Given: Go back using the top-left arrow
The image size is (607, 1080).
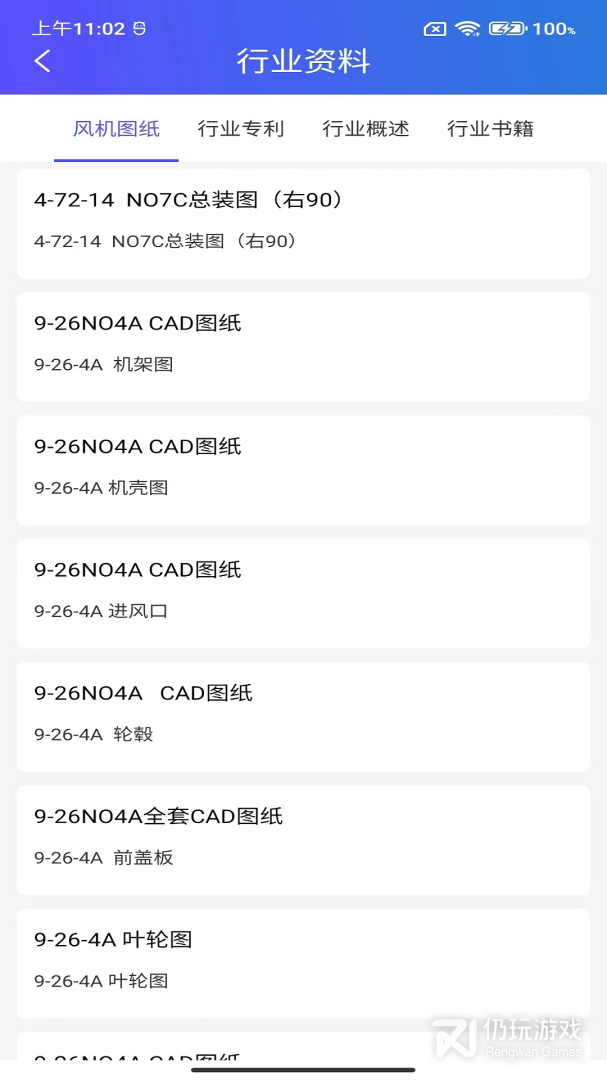Looking at the screenshot, I should click(x=42, y=61).
